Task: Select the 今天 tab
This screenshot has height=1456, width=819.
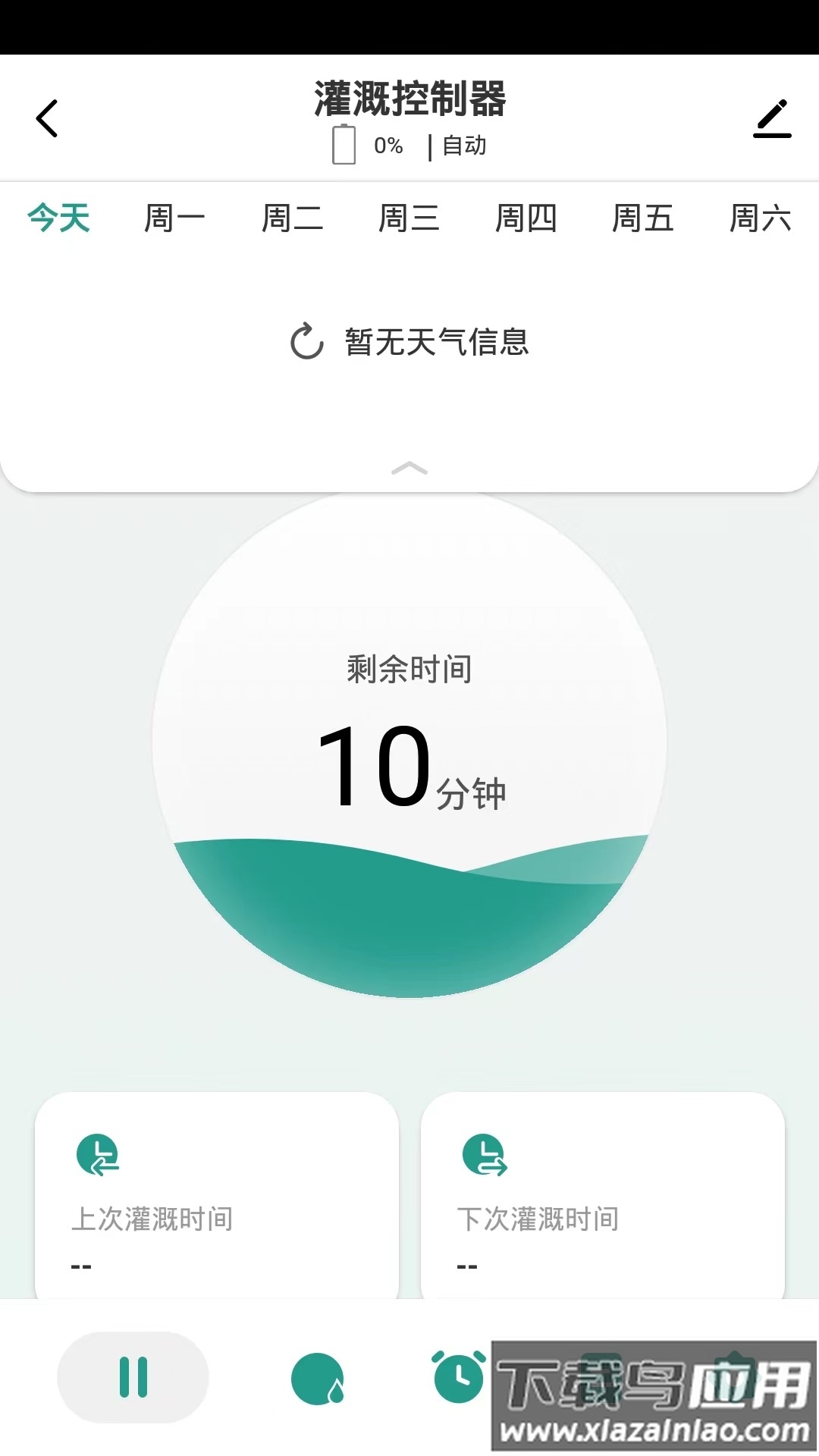Action: pos(58,219)
